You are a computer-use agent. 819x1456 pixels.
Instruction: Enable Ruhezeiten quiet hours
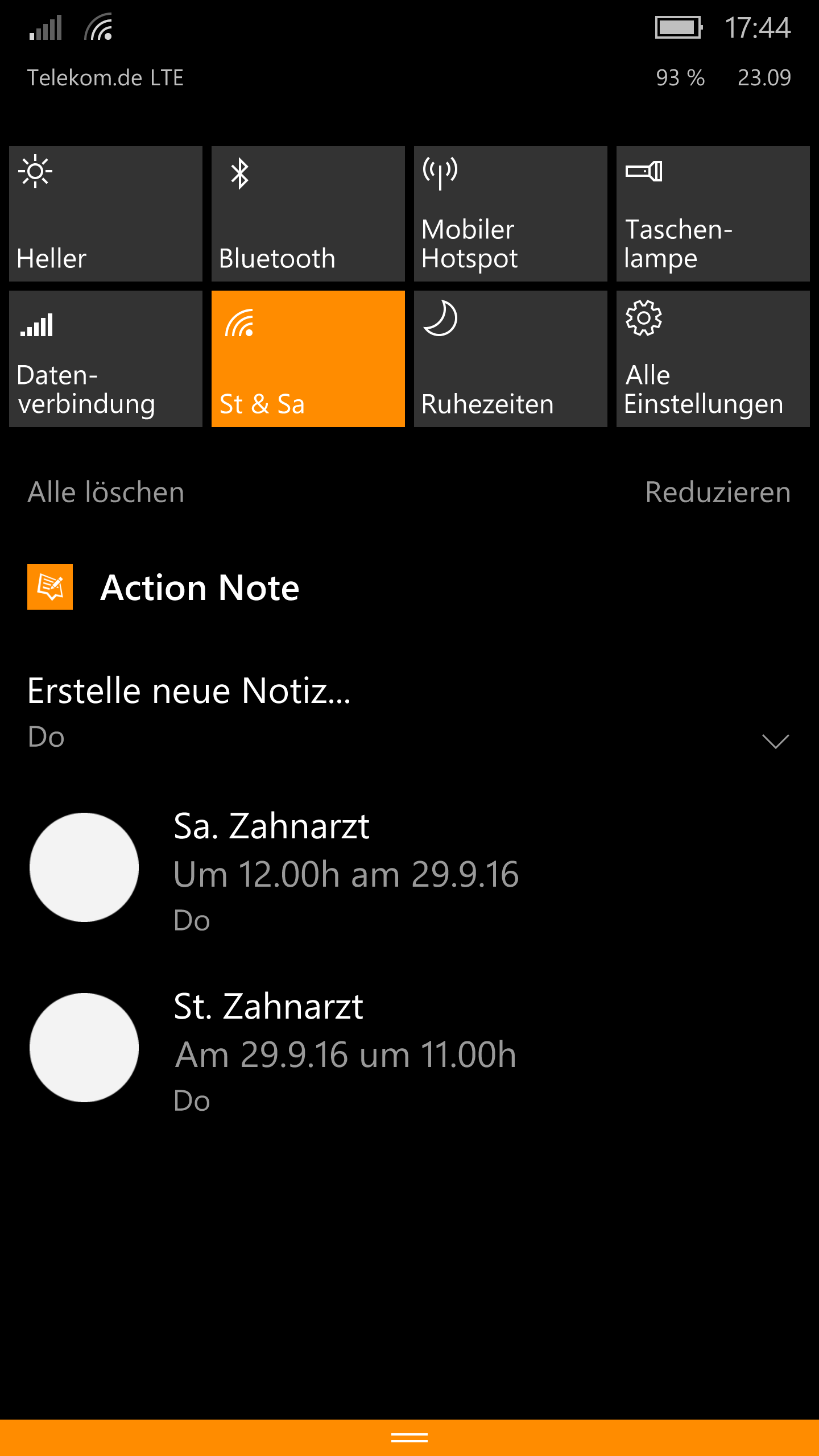click(x=511, y=359)
